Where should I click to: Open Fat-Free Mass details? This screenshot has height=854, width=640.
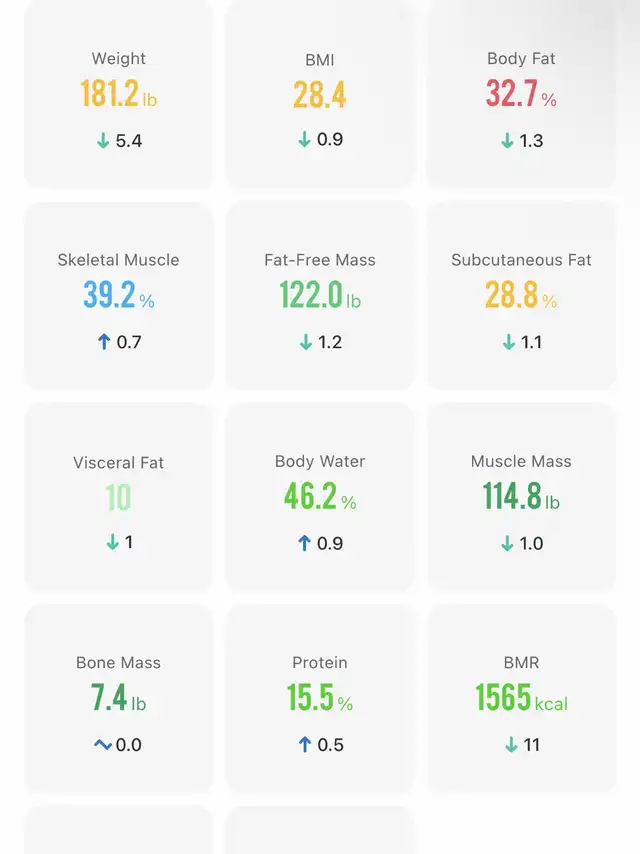coord(320,297)
